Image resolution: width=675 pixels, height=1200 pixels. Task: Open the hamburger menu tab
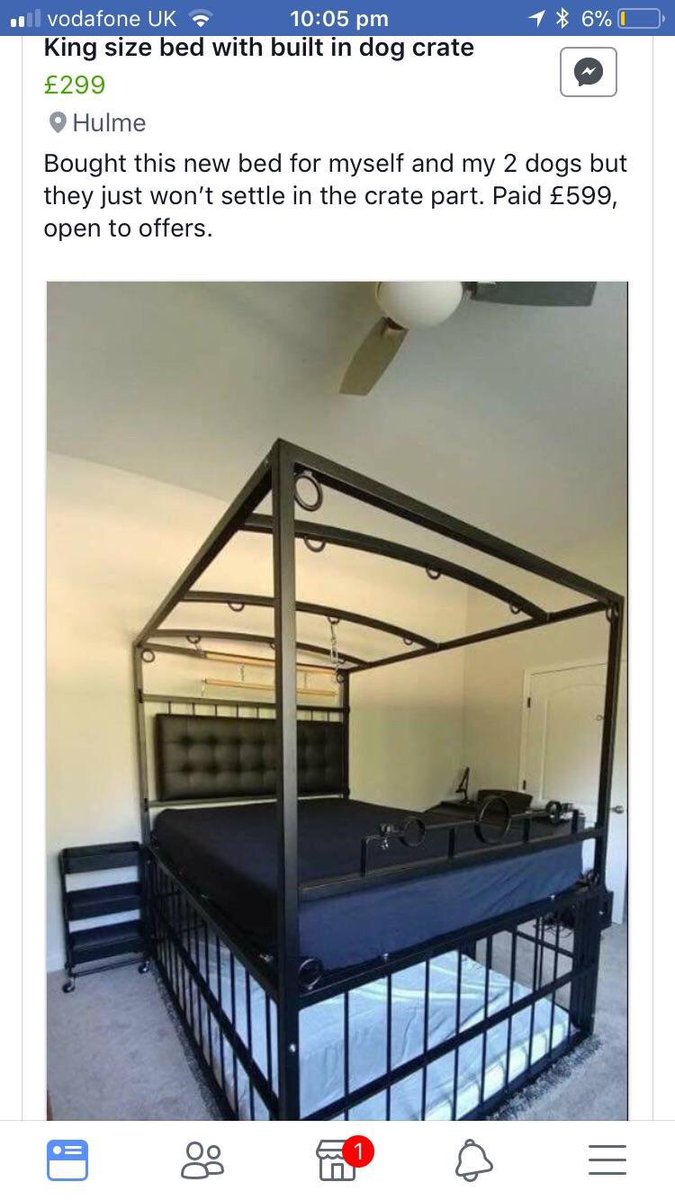coord(607,1160)
